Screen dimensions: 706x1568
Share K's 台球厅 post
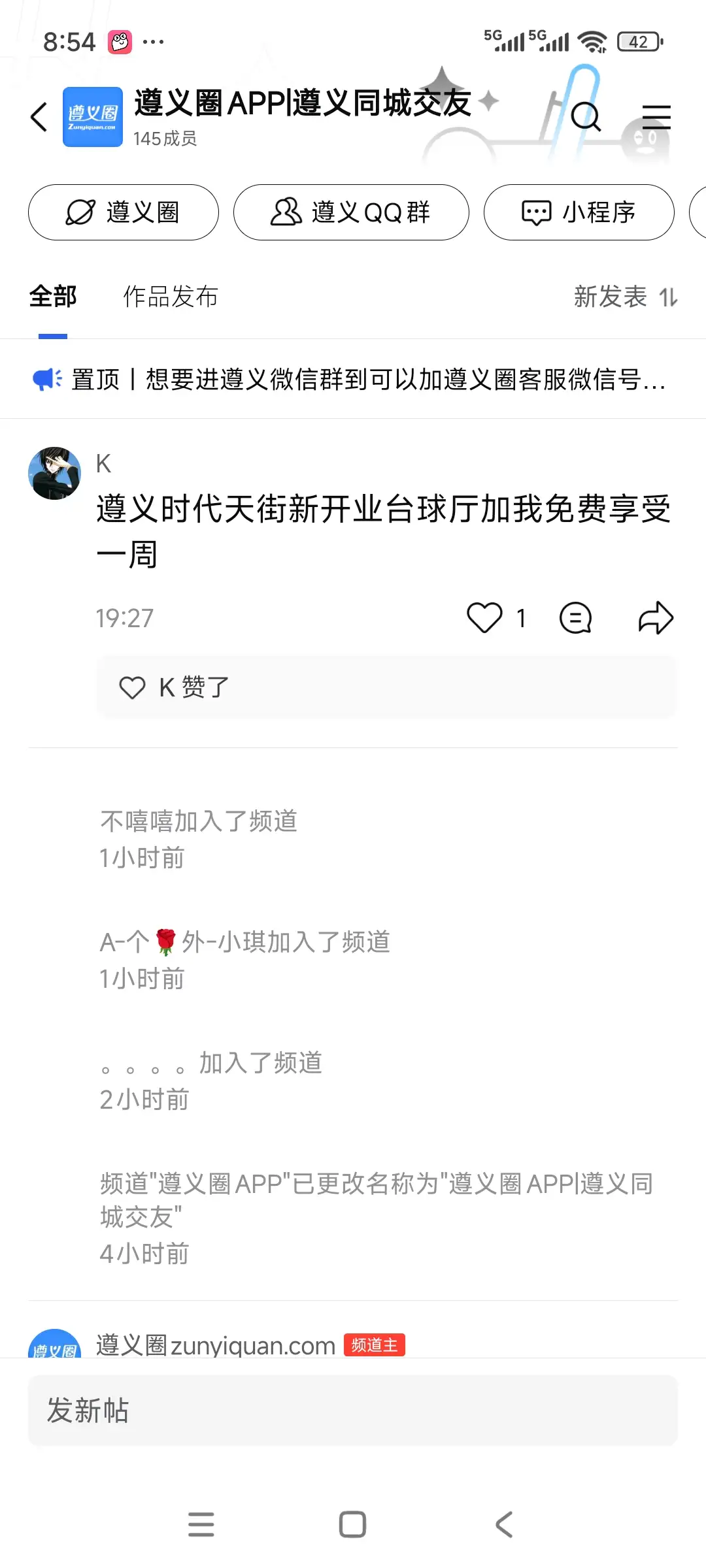coord(656,618)
